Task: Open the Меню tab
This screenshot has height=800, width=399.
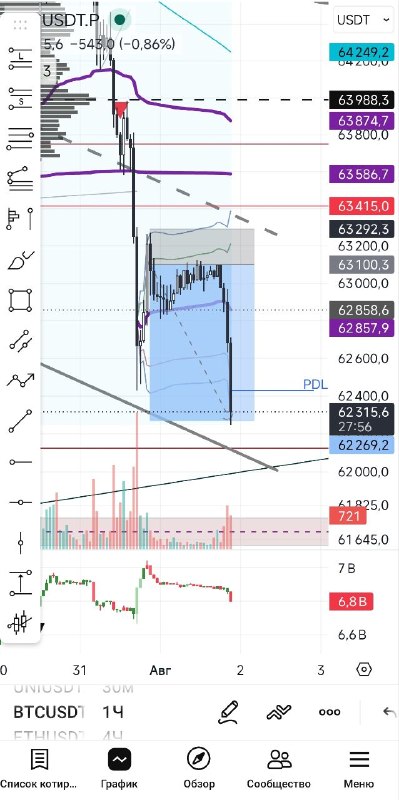Action: pyautogui.click(x=359, y=769)
